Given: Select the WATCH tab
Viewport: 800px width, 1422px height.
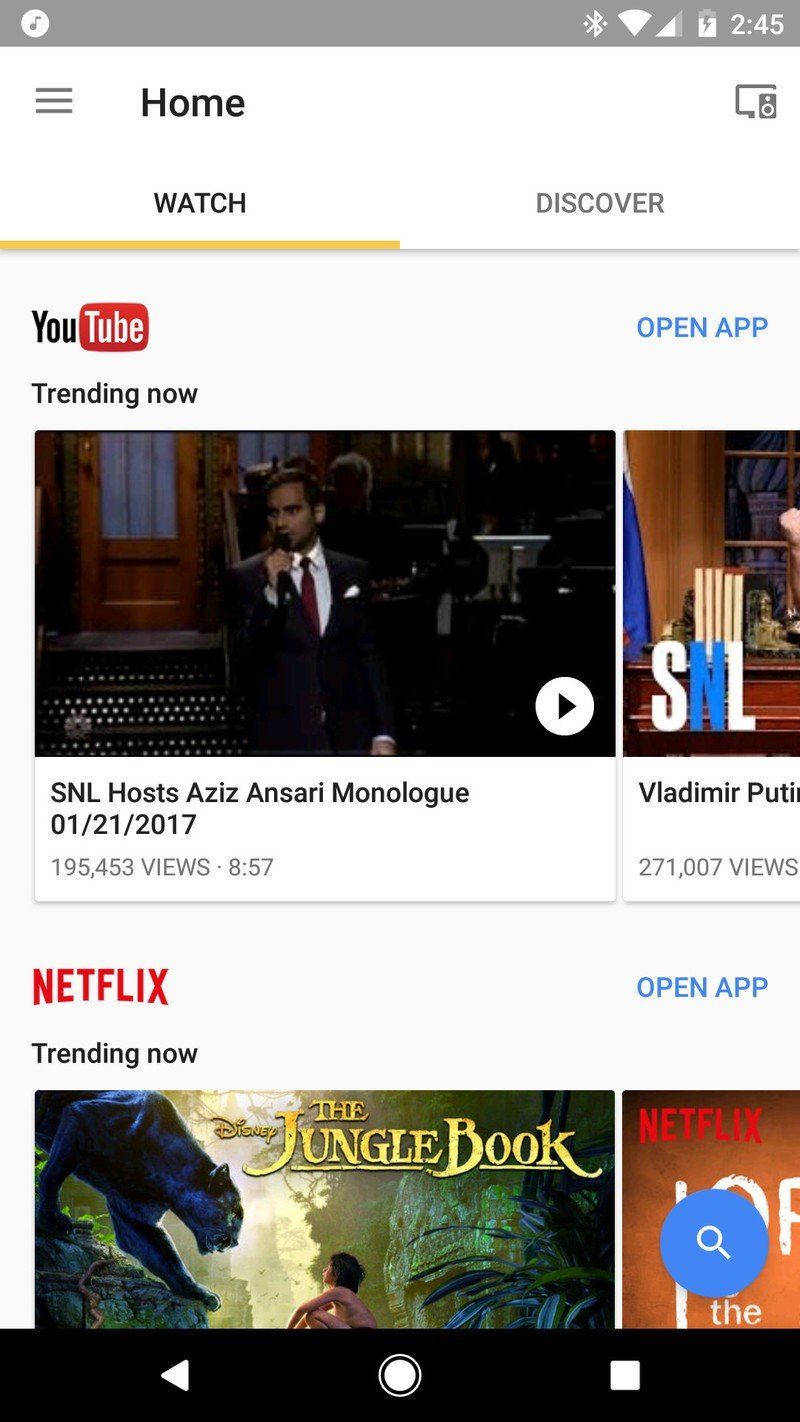Looking at the screenshot, I should click(x=199, y=203).
